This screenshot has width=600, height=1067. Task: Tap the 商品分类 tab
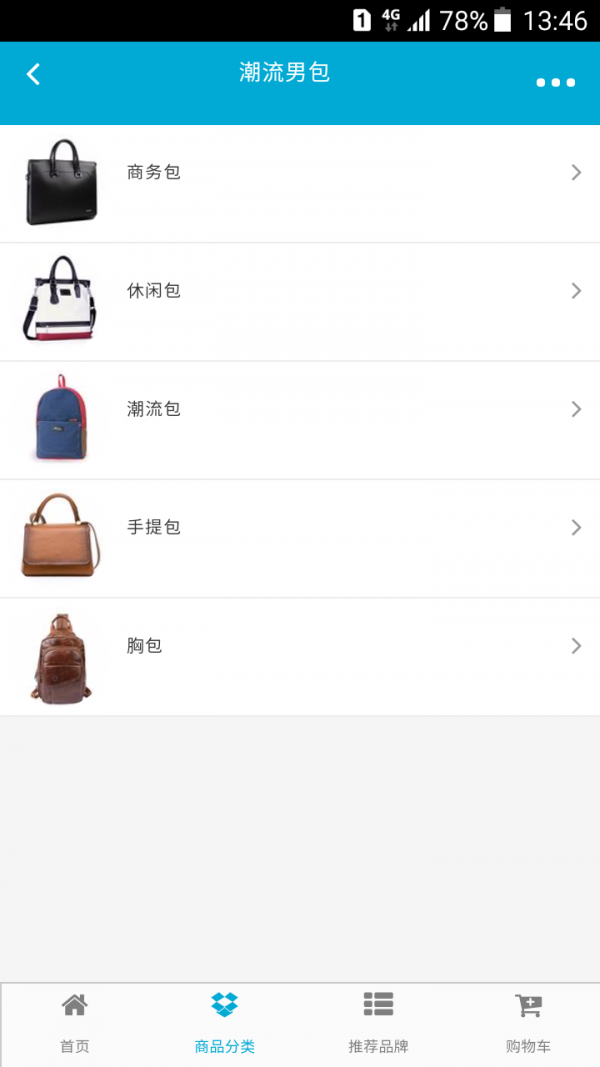[225, 1024]
